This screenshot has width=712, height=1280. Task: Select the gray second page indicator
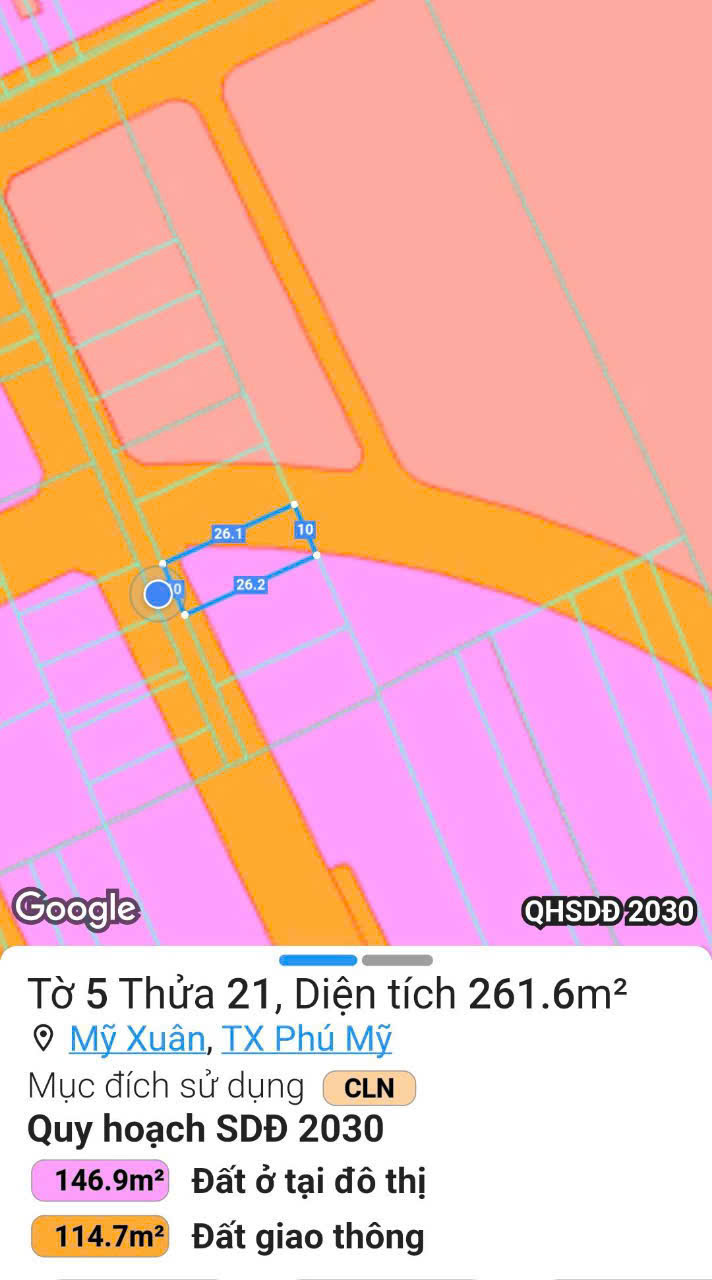pyautogui.click(x=397, y=960)
